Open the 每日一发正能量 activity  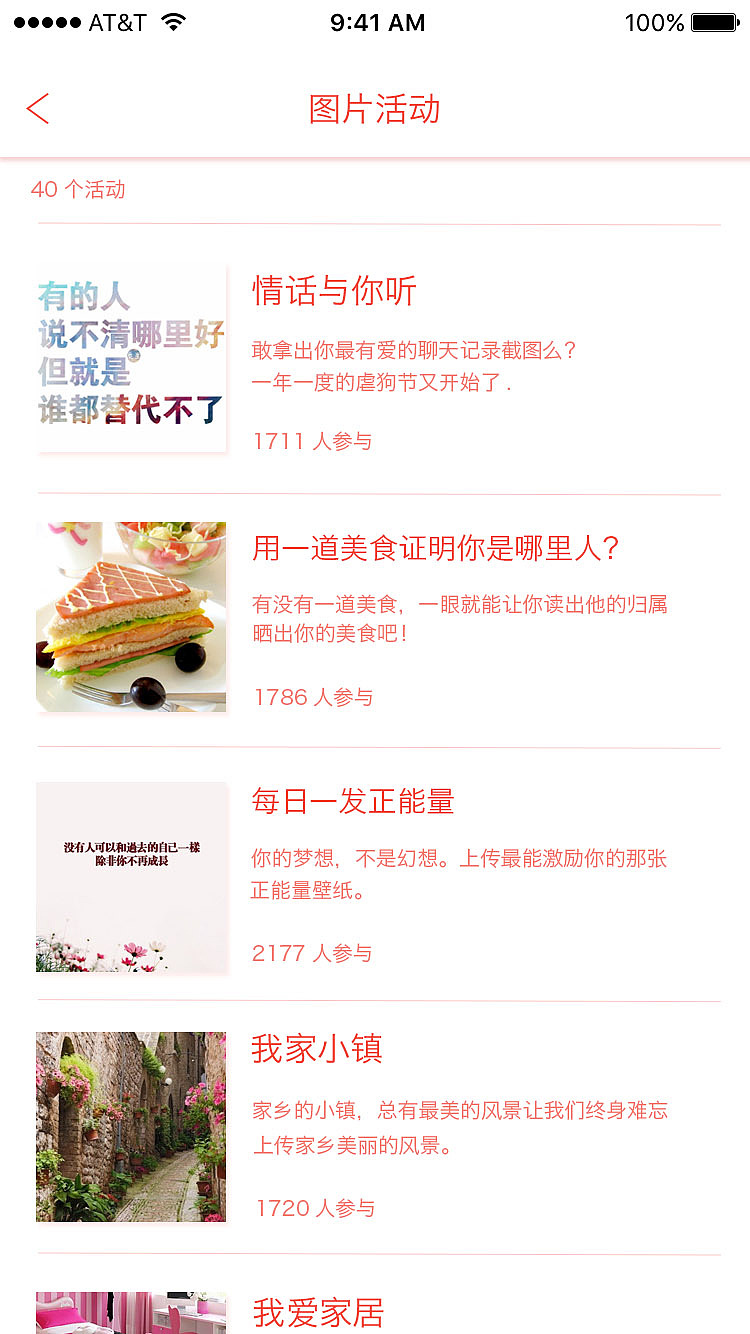click(351, 803)
